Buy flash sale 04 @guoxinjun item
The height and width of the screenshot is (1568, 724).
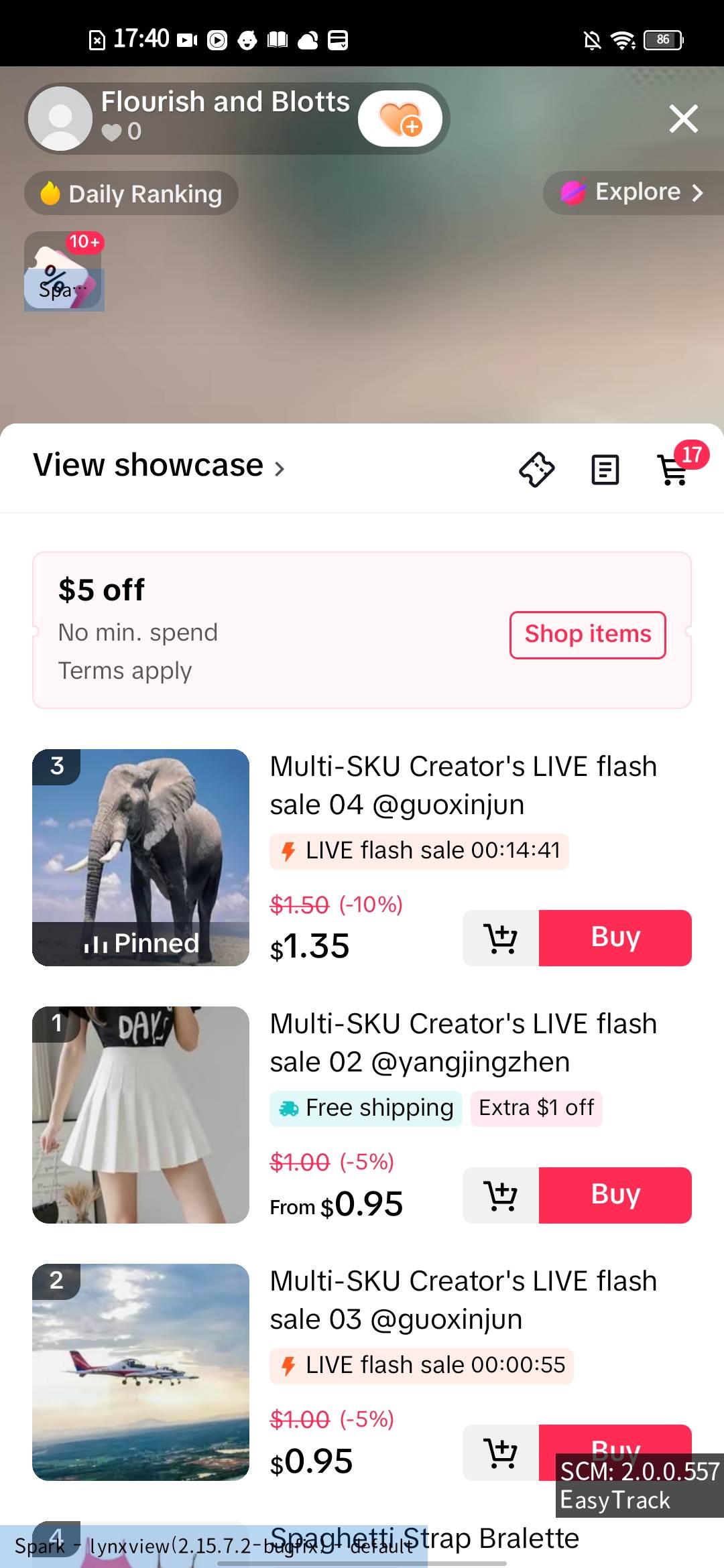(x=615, y=938)
